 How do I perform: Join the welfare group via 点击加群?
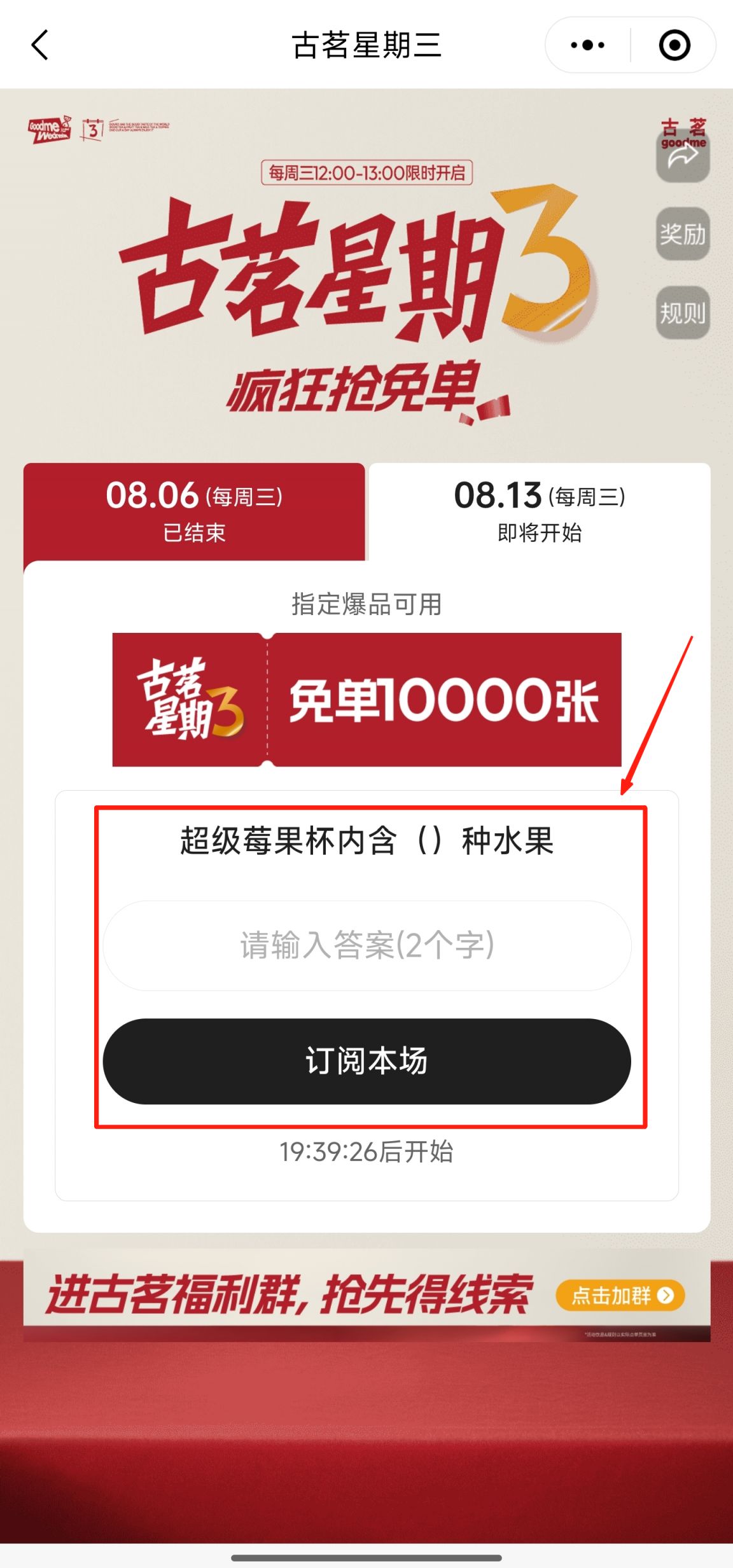pos(620,1296)
